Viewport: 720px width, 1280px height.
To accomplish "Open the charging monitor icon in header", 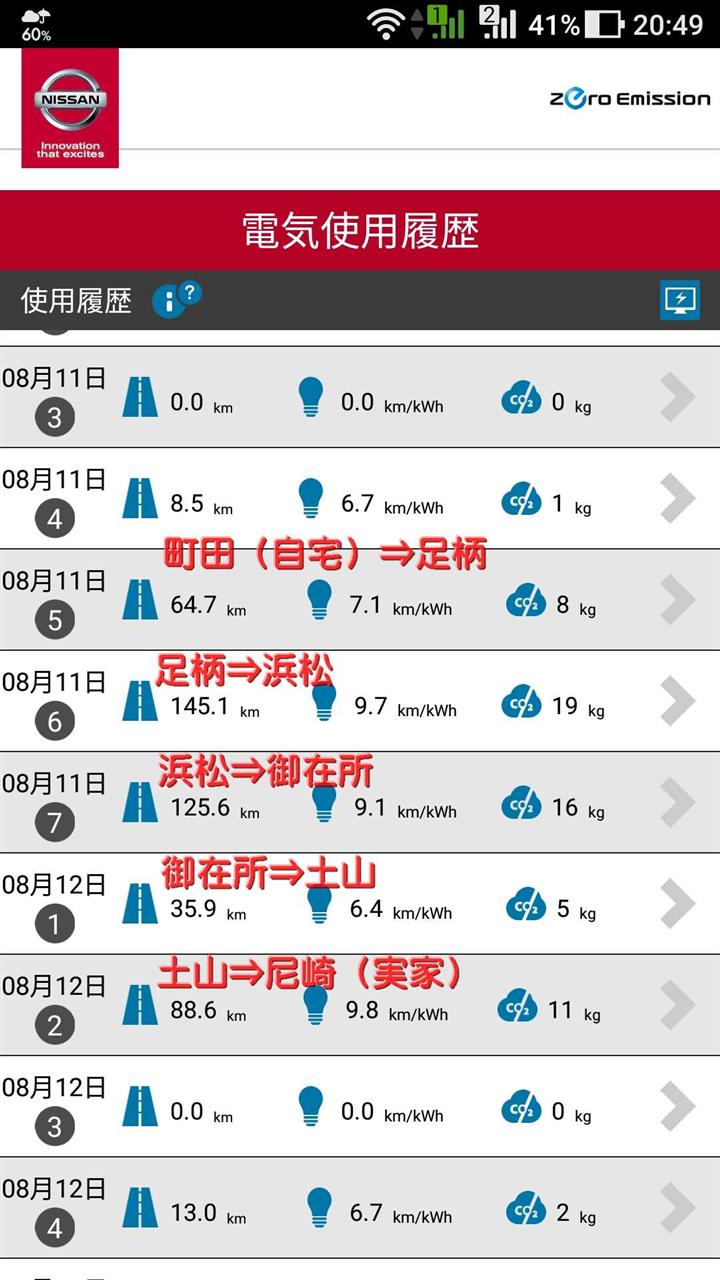I will [680, 300].
